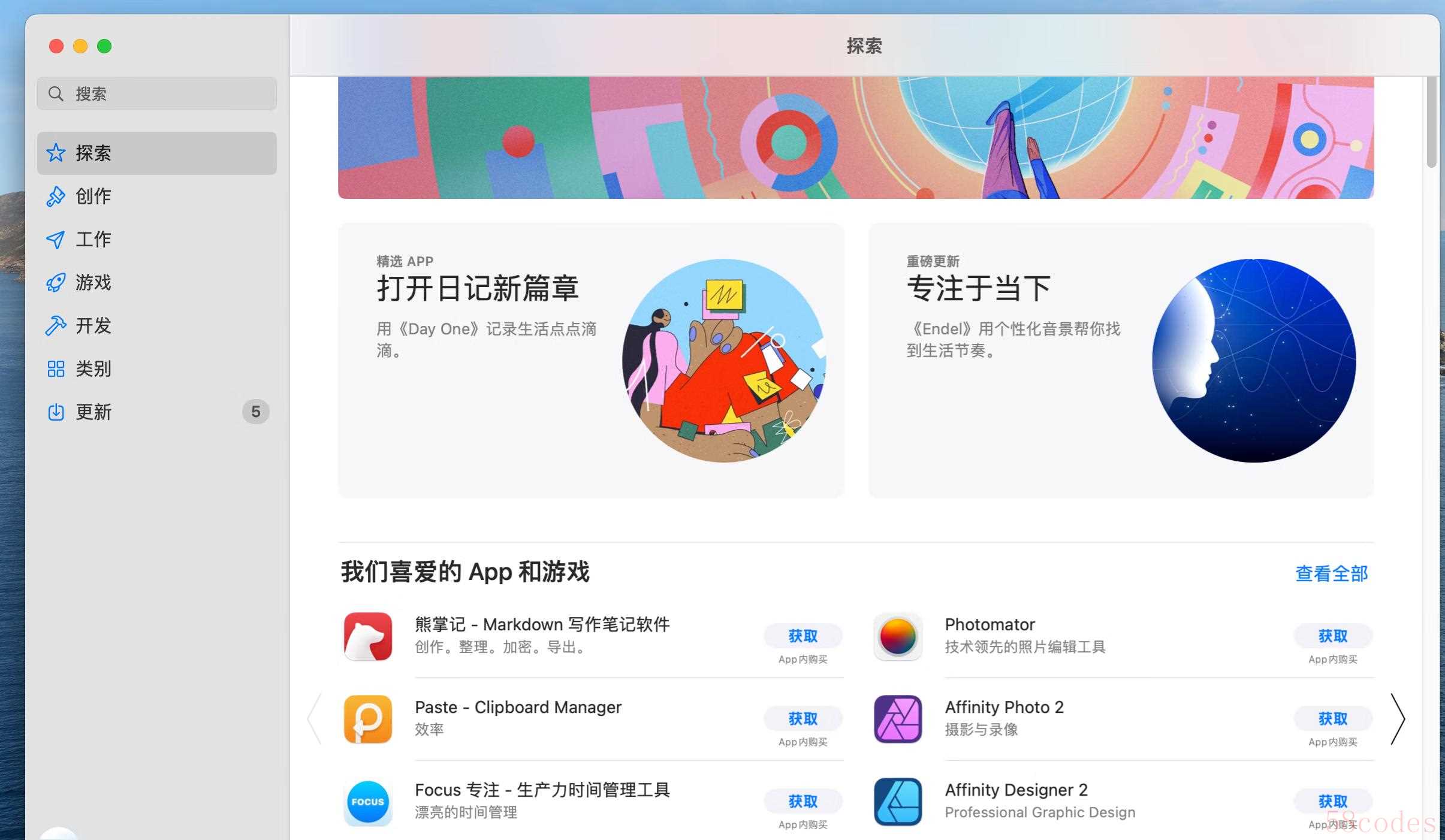Screen dimensions: 1445x840
Task: Select the 探索 sidebar item
Action: coord(93,153)
